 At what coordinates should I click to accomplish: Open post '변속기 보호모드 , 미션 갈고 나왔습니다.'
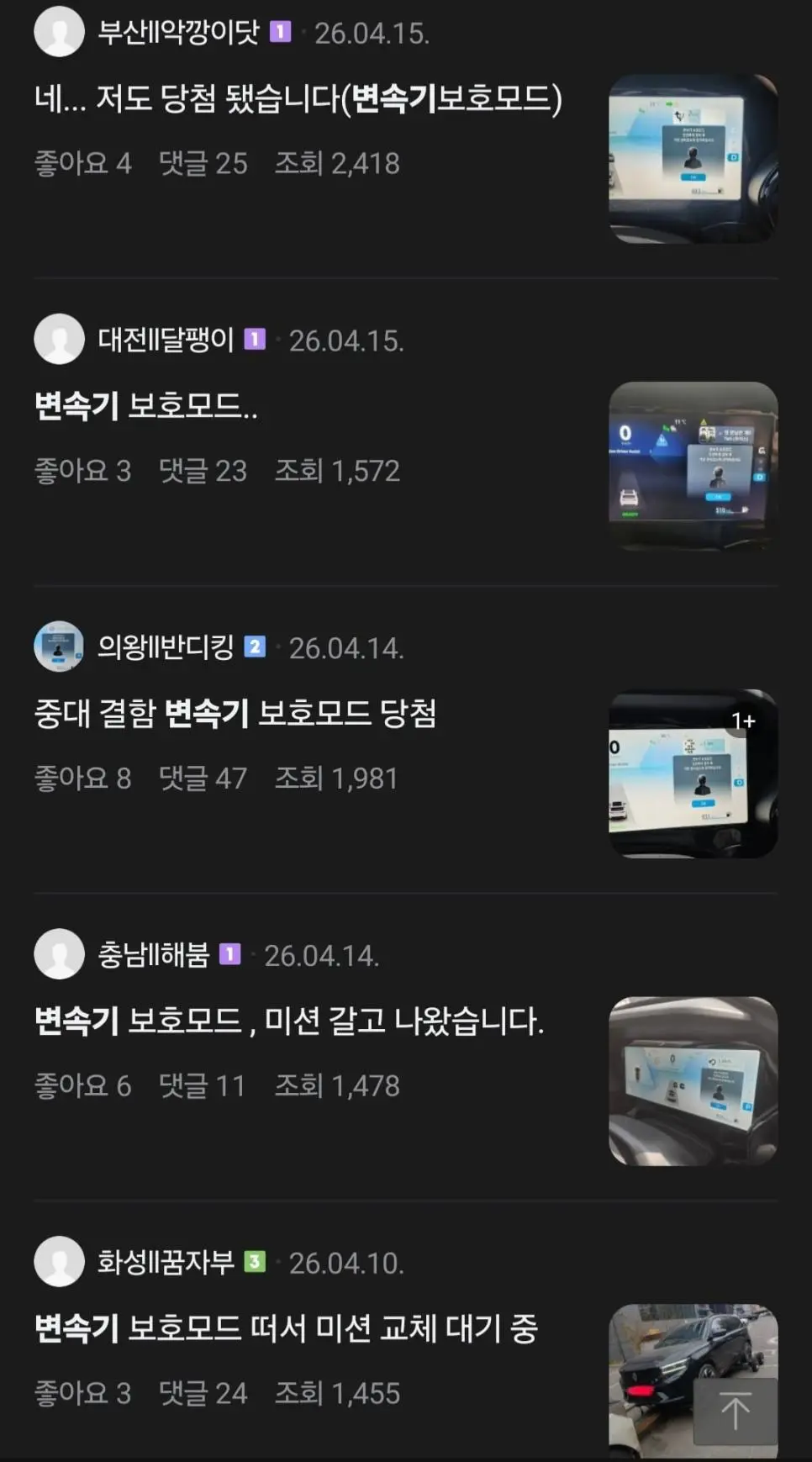[288, 1021]
